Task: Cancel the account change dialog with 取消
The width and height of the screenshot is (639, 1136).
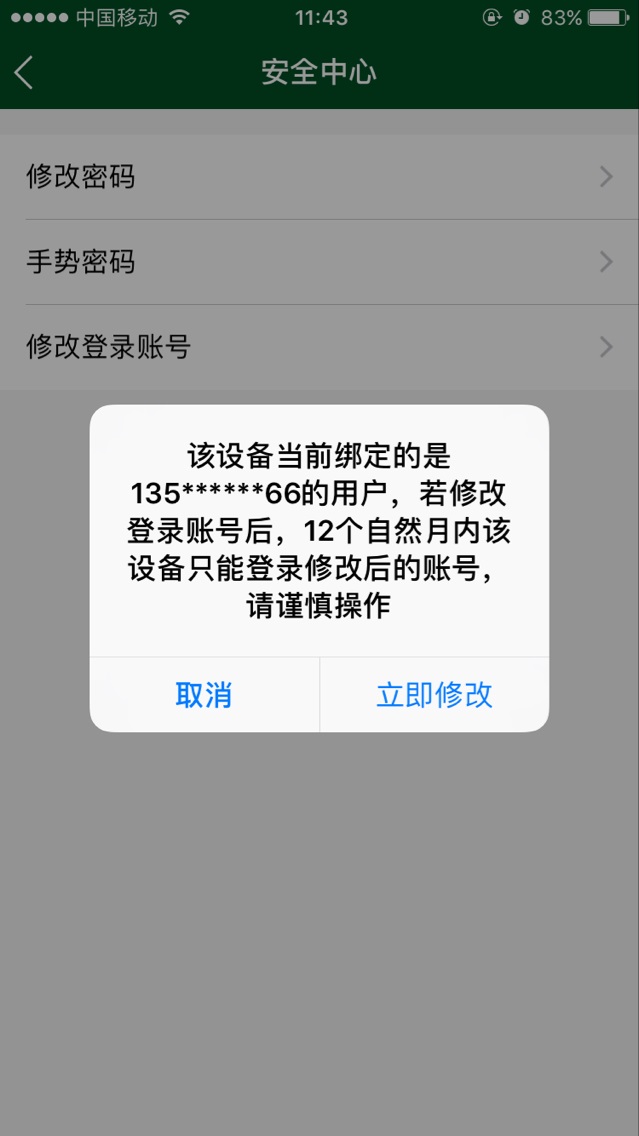Action: pos(204,695)
